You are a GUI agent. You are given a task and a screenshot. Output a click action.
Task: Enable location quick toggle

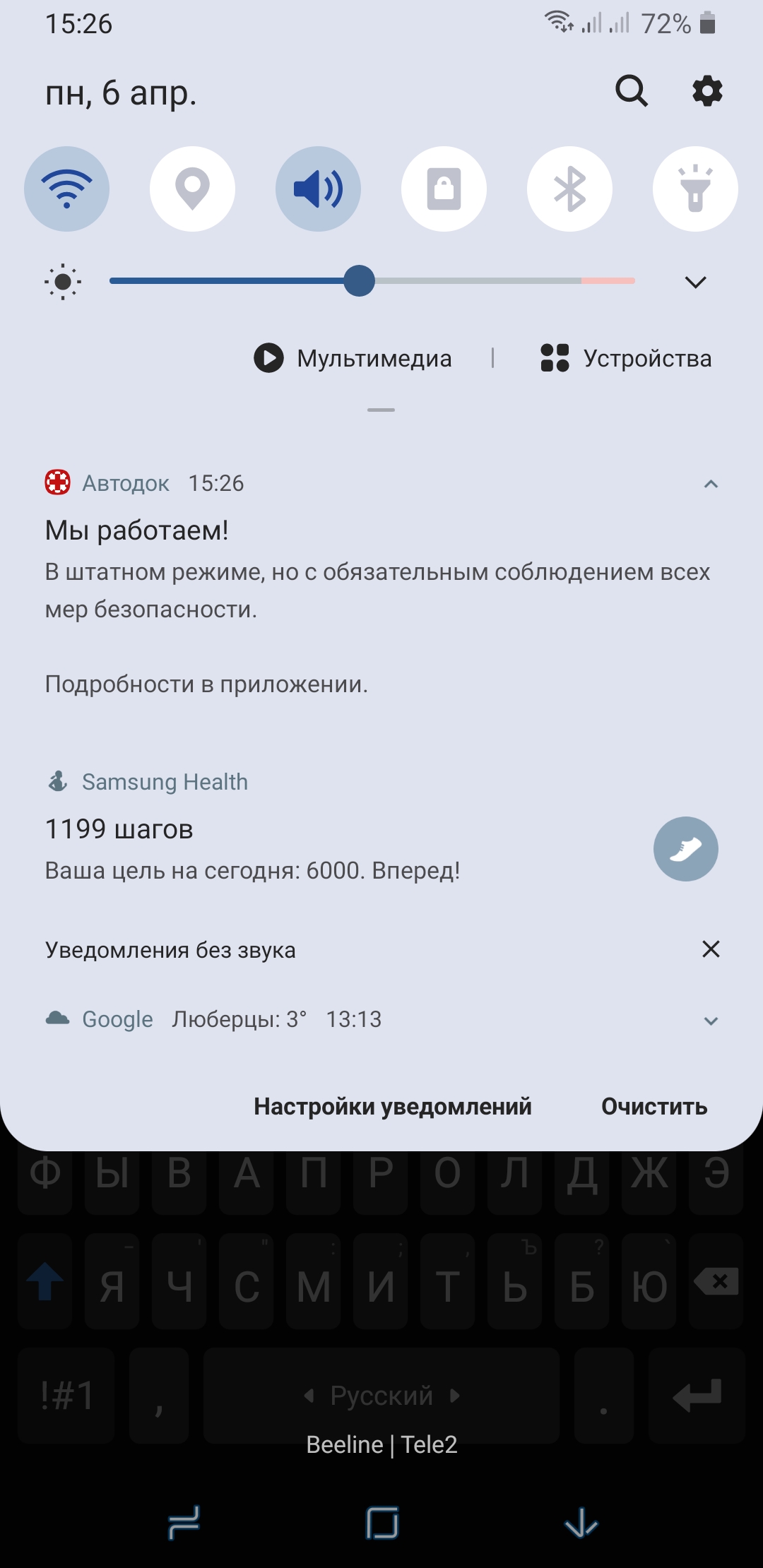pos(192,189)
